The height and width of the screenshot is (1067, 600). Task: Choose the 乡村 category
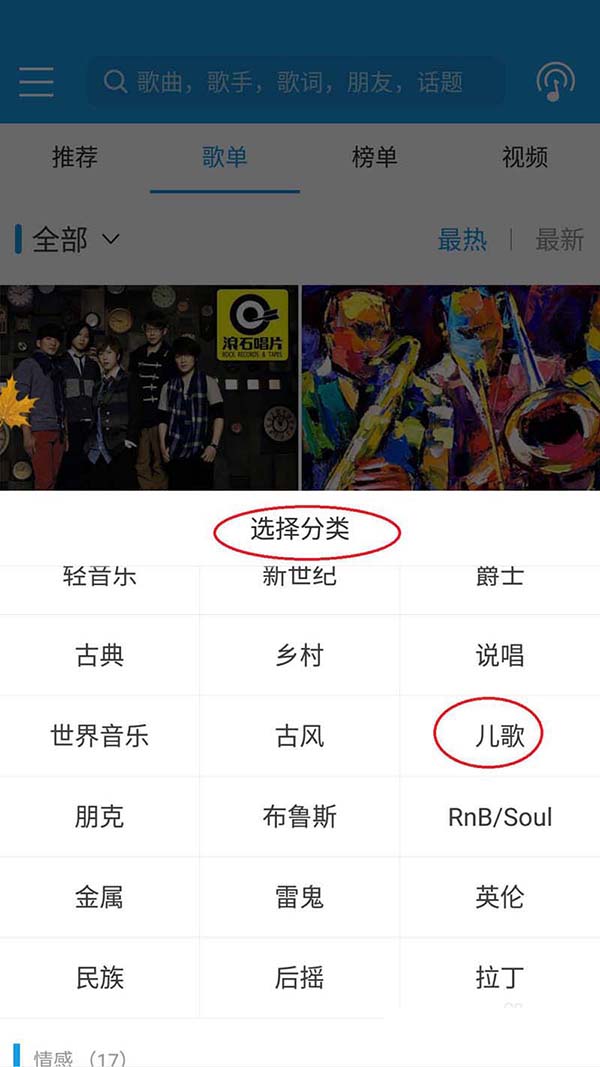click(299, 656)
